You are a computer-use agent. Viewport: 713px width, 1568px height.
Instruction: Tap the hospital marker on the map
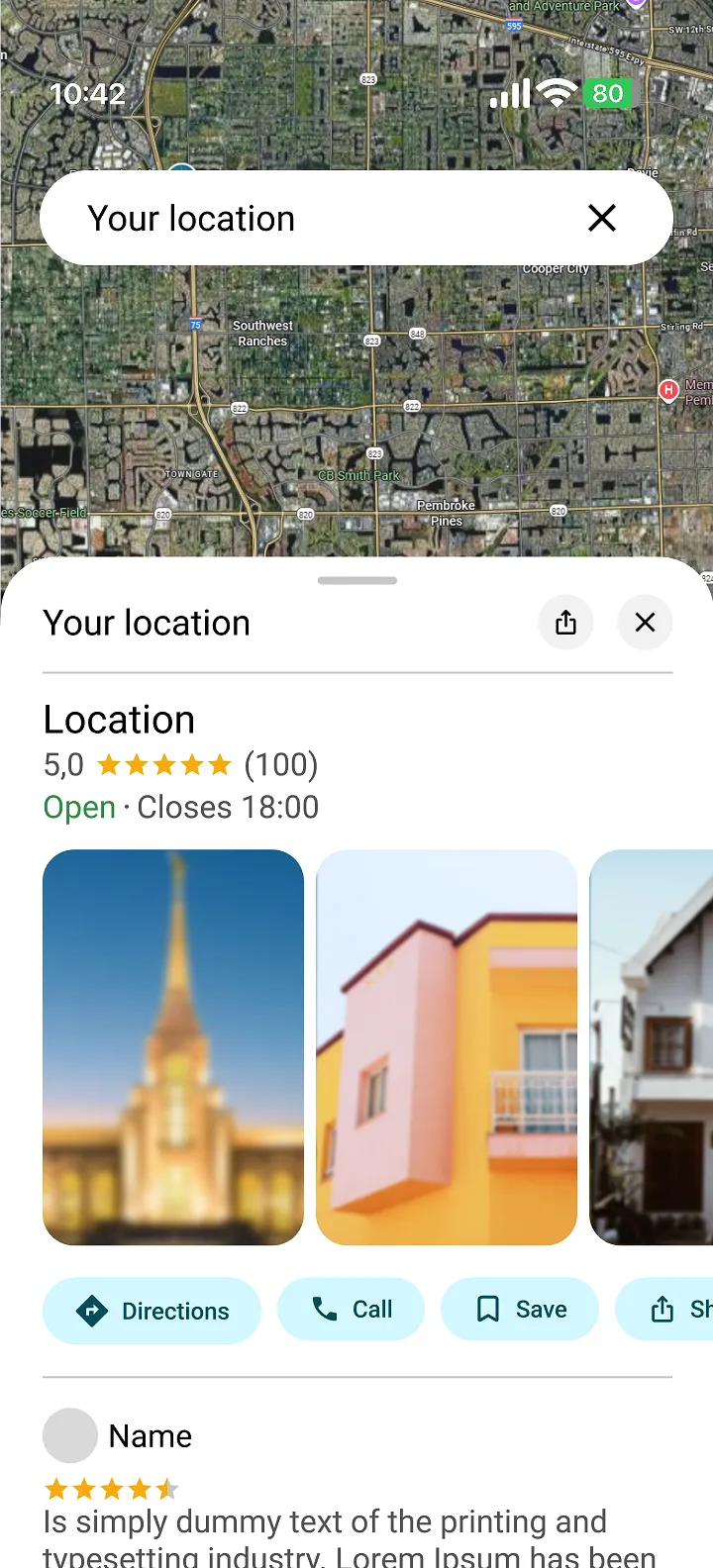click(668, 390)
